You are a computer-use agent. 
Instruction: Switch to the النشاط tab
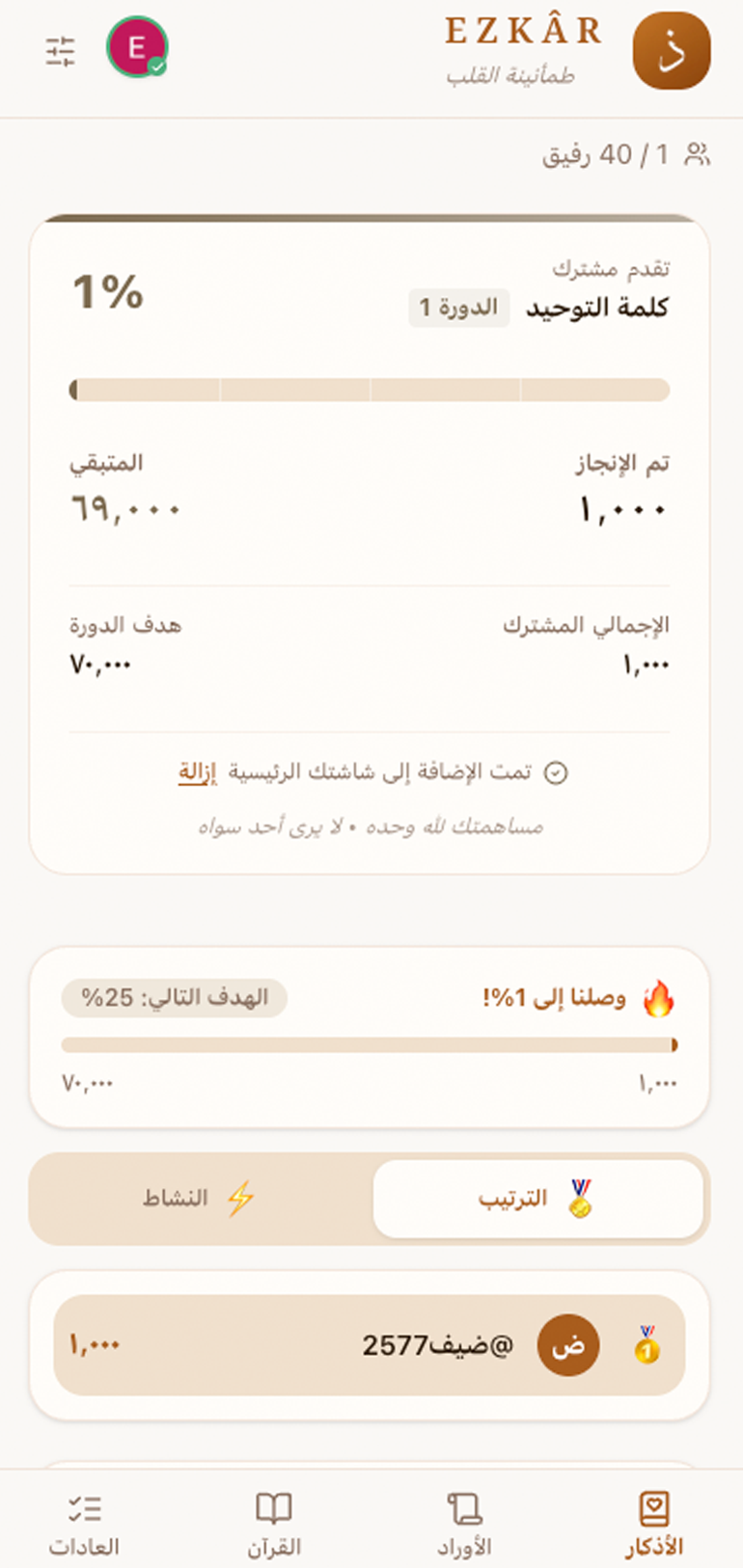(x=200, y=1199)
